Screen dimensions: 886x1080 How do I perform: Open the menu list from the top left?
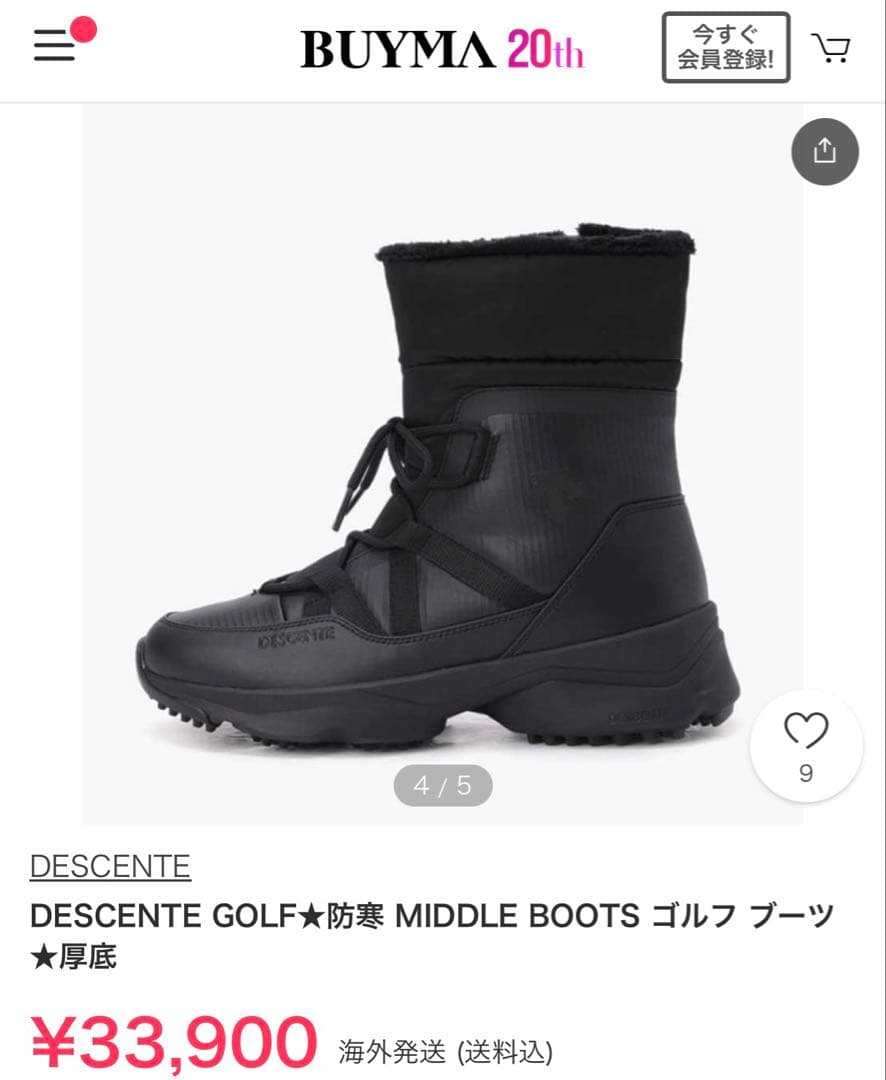pyautogui.click(x=55, y=47)
